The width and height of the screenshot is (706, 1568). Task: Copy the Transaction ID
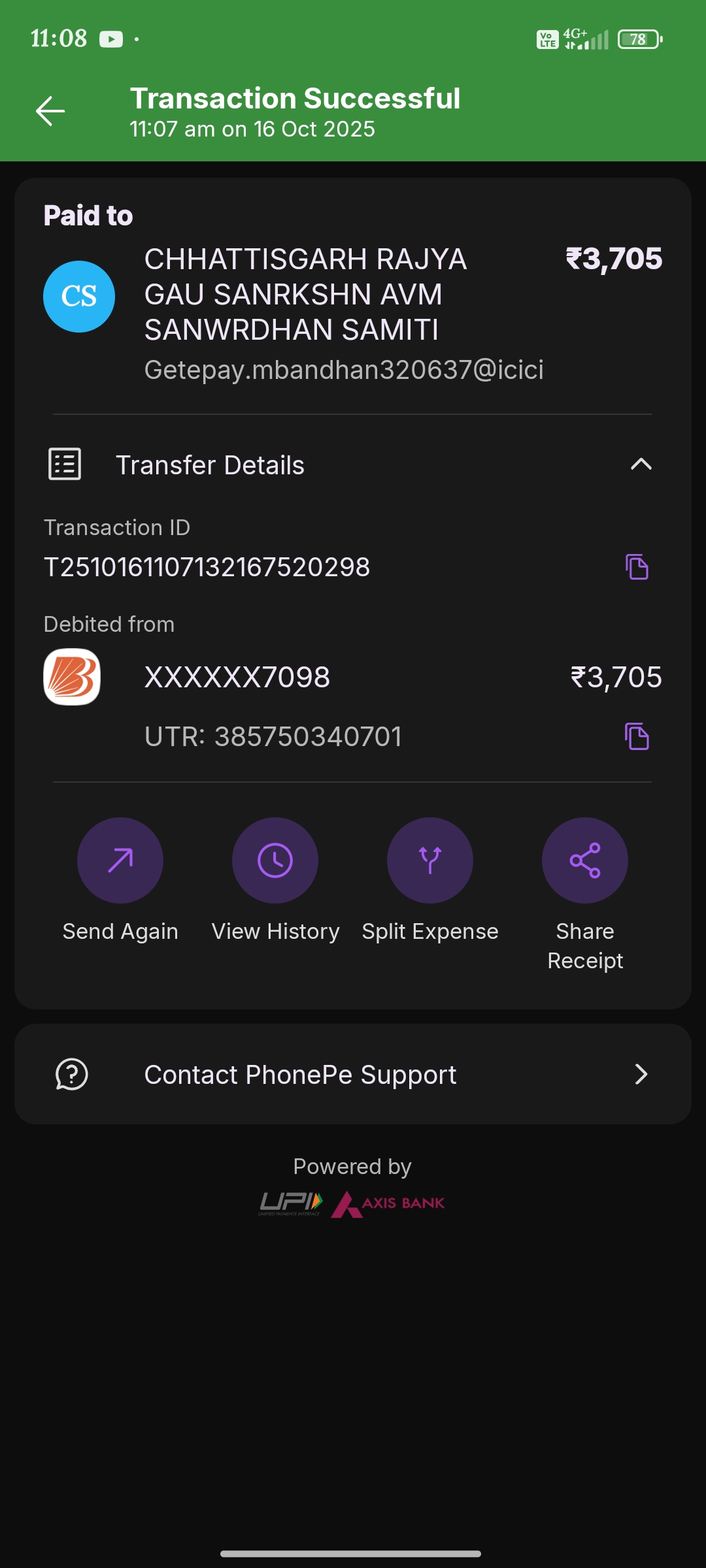click(x=637, y=567)
